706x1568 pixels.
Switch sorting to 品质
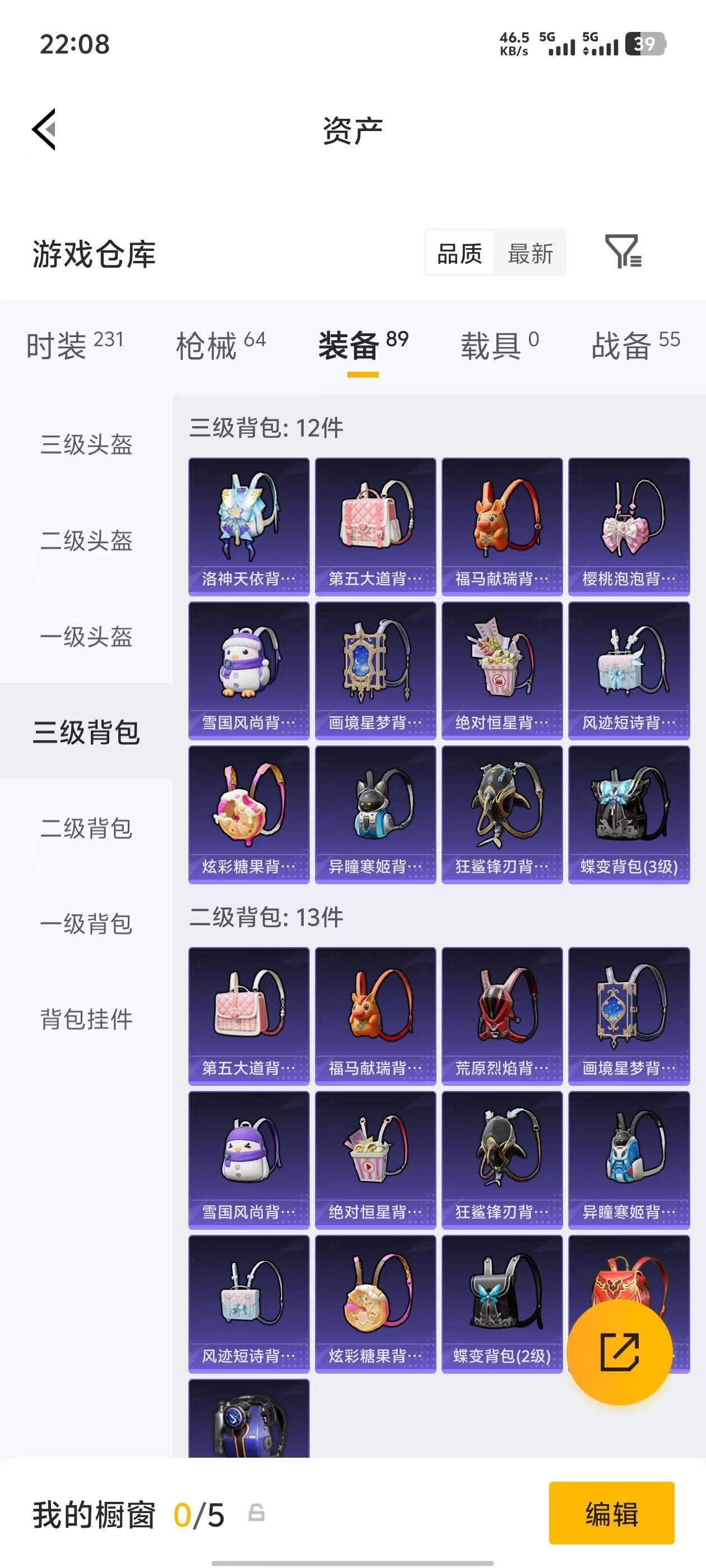coord(459,254)
